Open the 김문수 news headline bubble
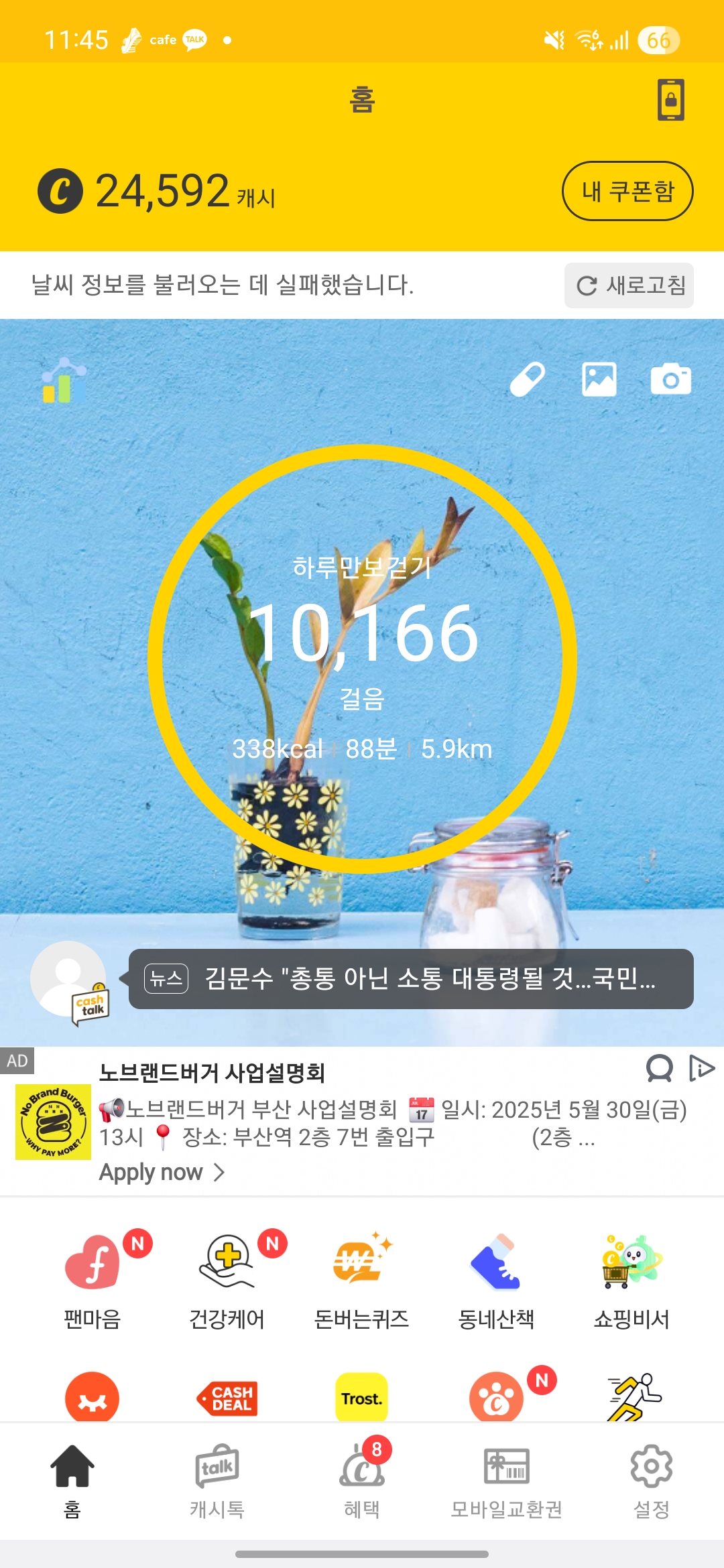The width and height of the screenshot is (724, 1568). point(410,979)
